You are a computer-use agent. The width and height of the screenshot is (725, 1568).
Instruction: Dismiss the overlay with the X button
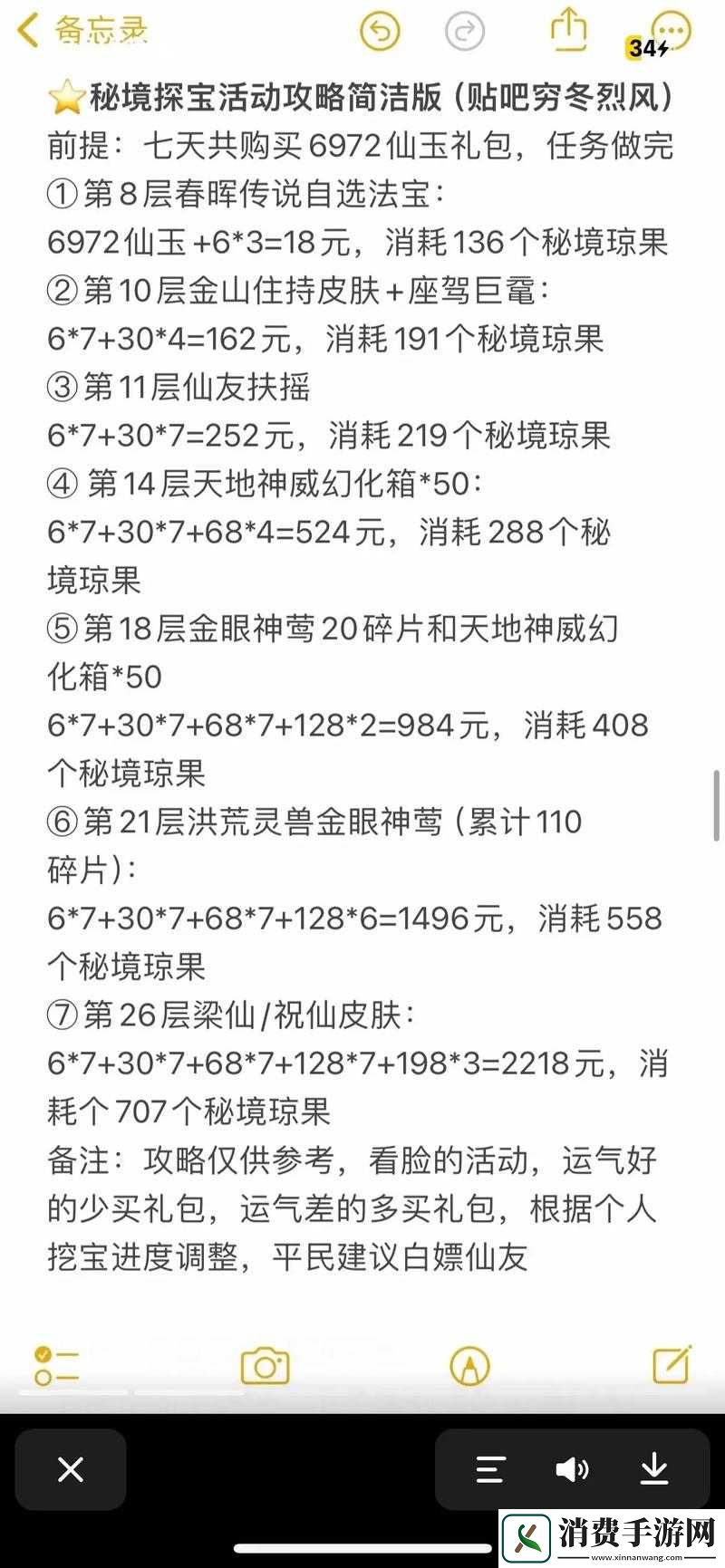click(x=70, y=1469)
